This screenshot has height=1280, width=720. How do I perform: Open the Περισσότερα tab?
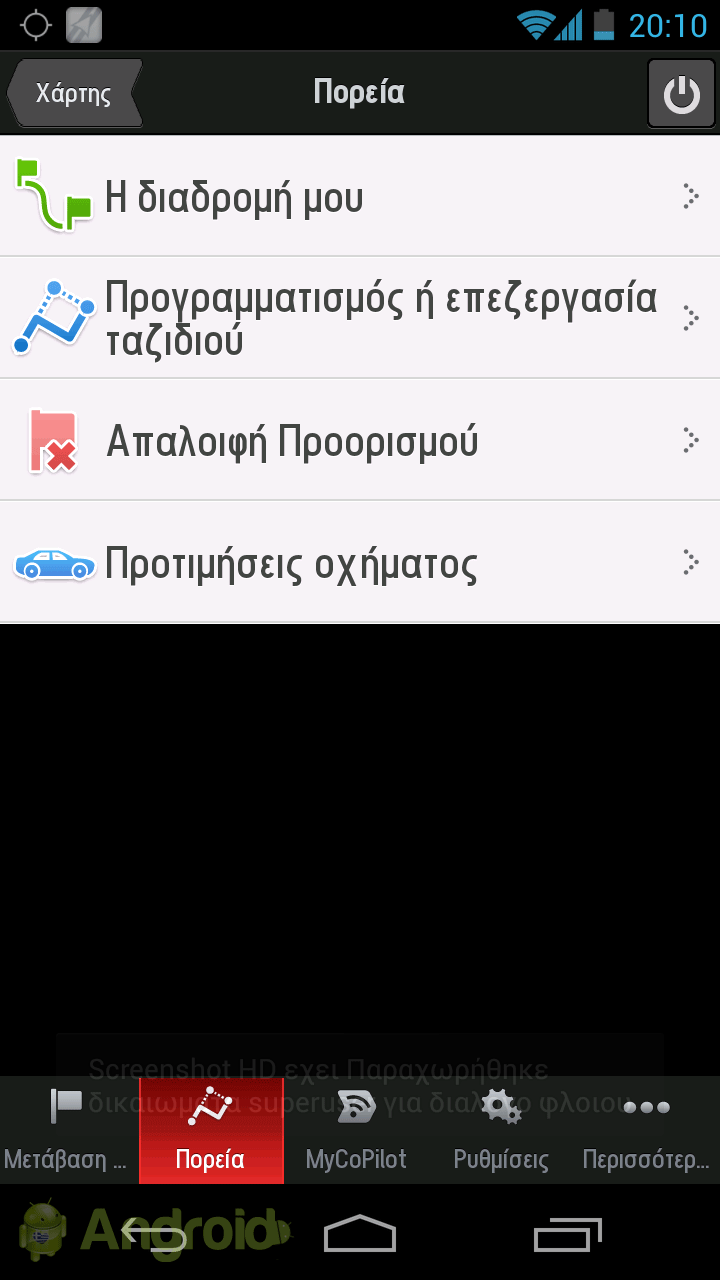point(646,1131)
